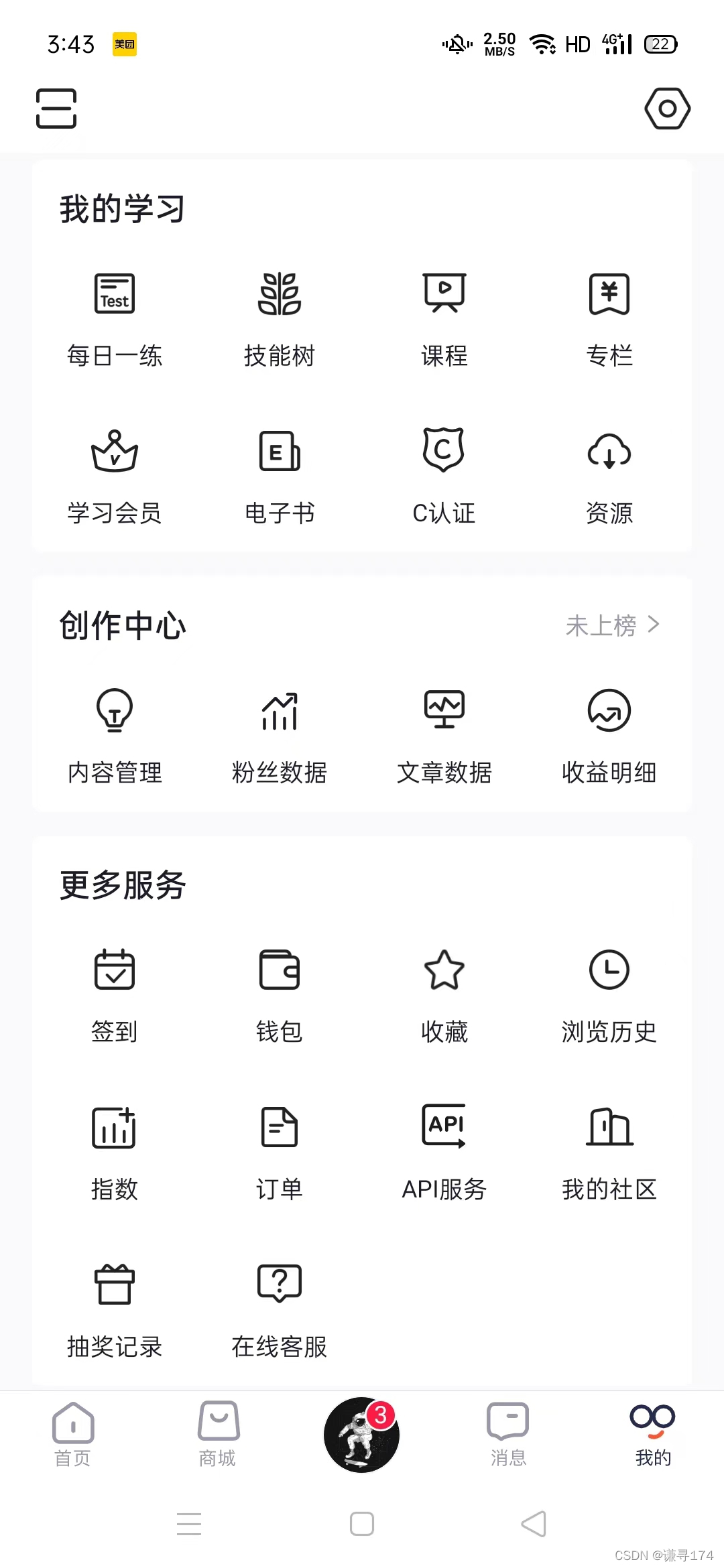Go to 课程 courses
Image resolution: width=724 pixels, height=1568 pixels.
(444, 320)
